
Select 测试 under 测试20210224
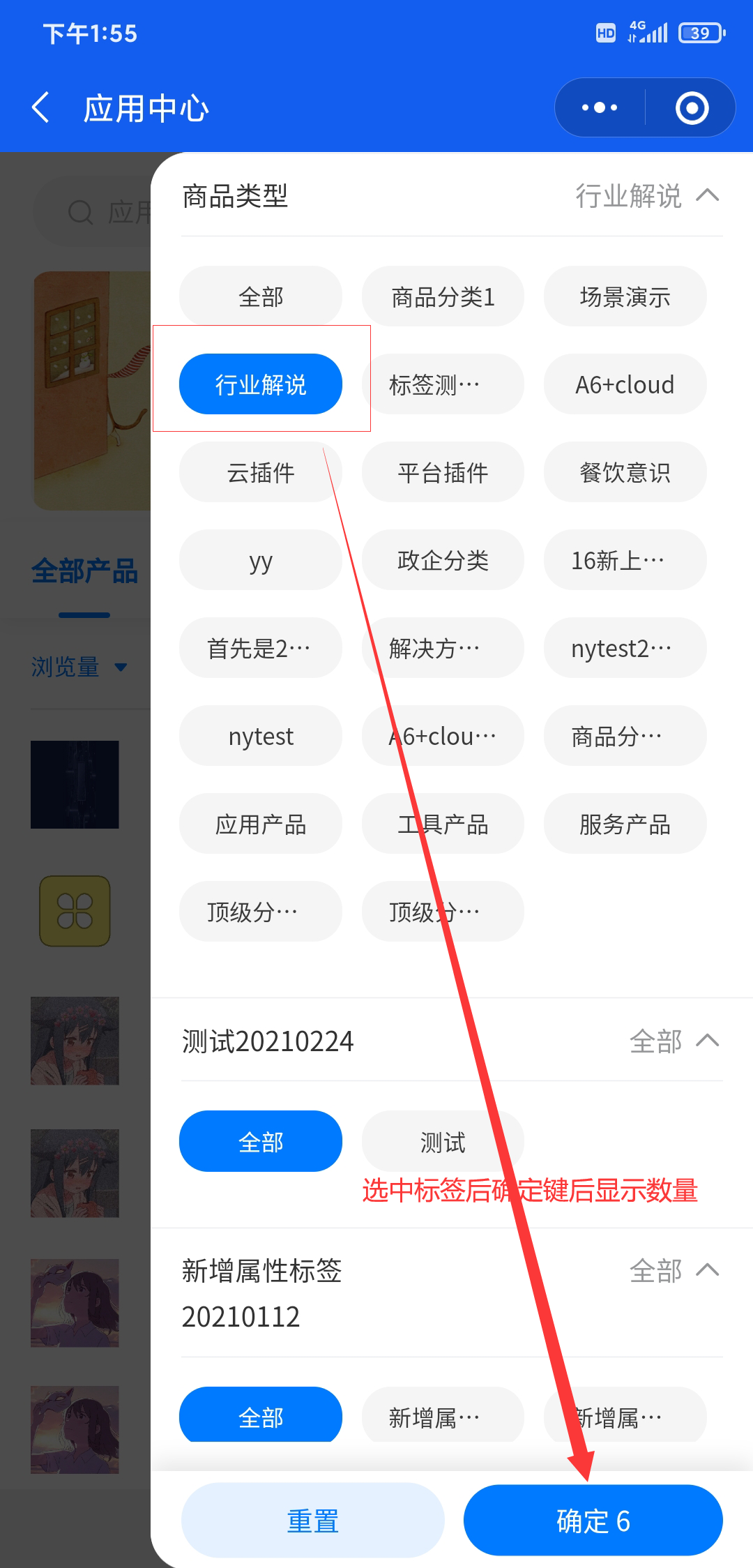coord(443,1142)
